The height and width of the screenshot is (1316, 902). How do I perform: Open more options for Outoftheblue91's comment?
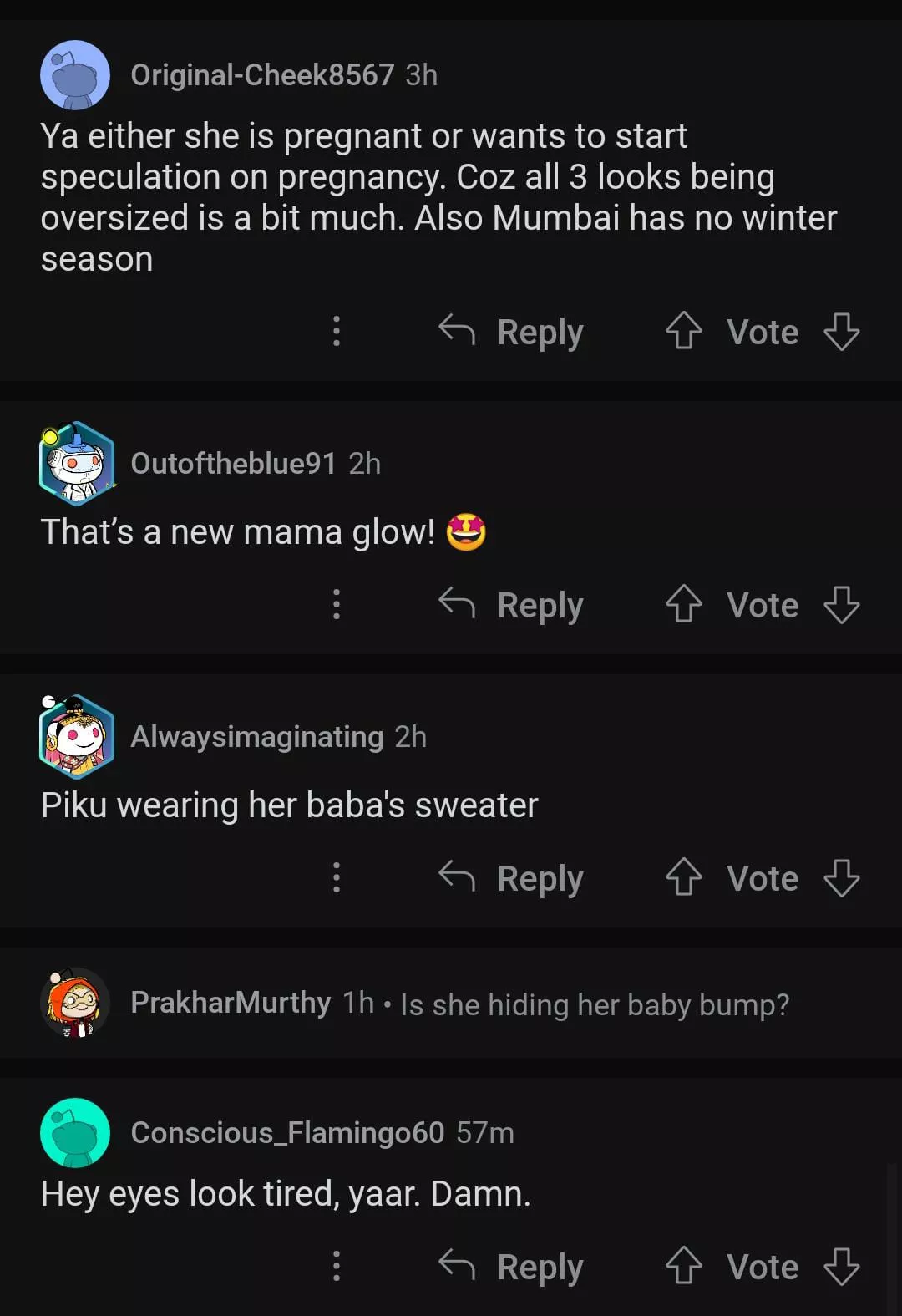click(x=336, y=604)
